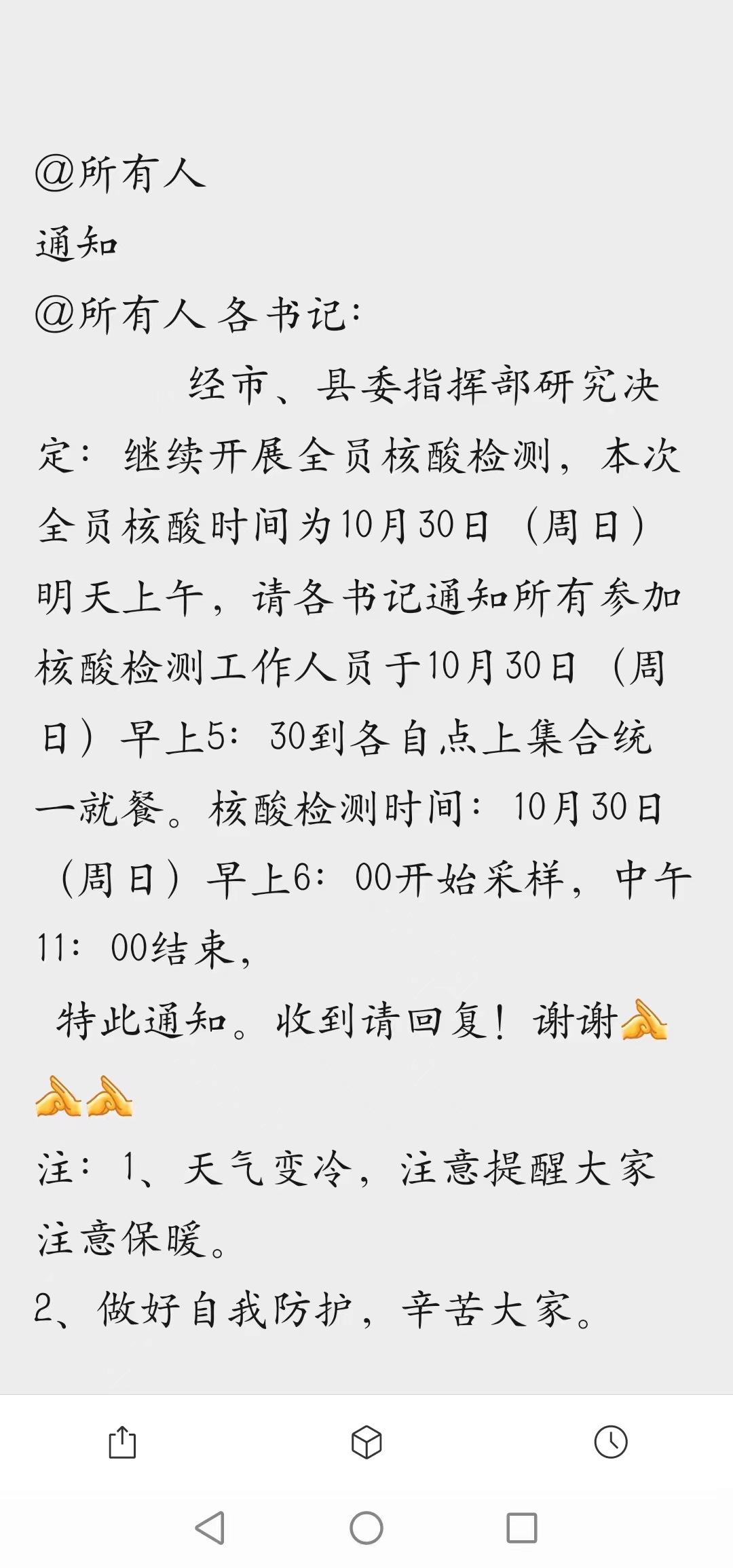Viewport: 733px width, 1568px height.
Task: Open the cube icon in the toolbar
Action: pos(366,1442)
